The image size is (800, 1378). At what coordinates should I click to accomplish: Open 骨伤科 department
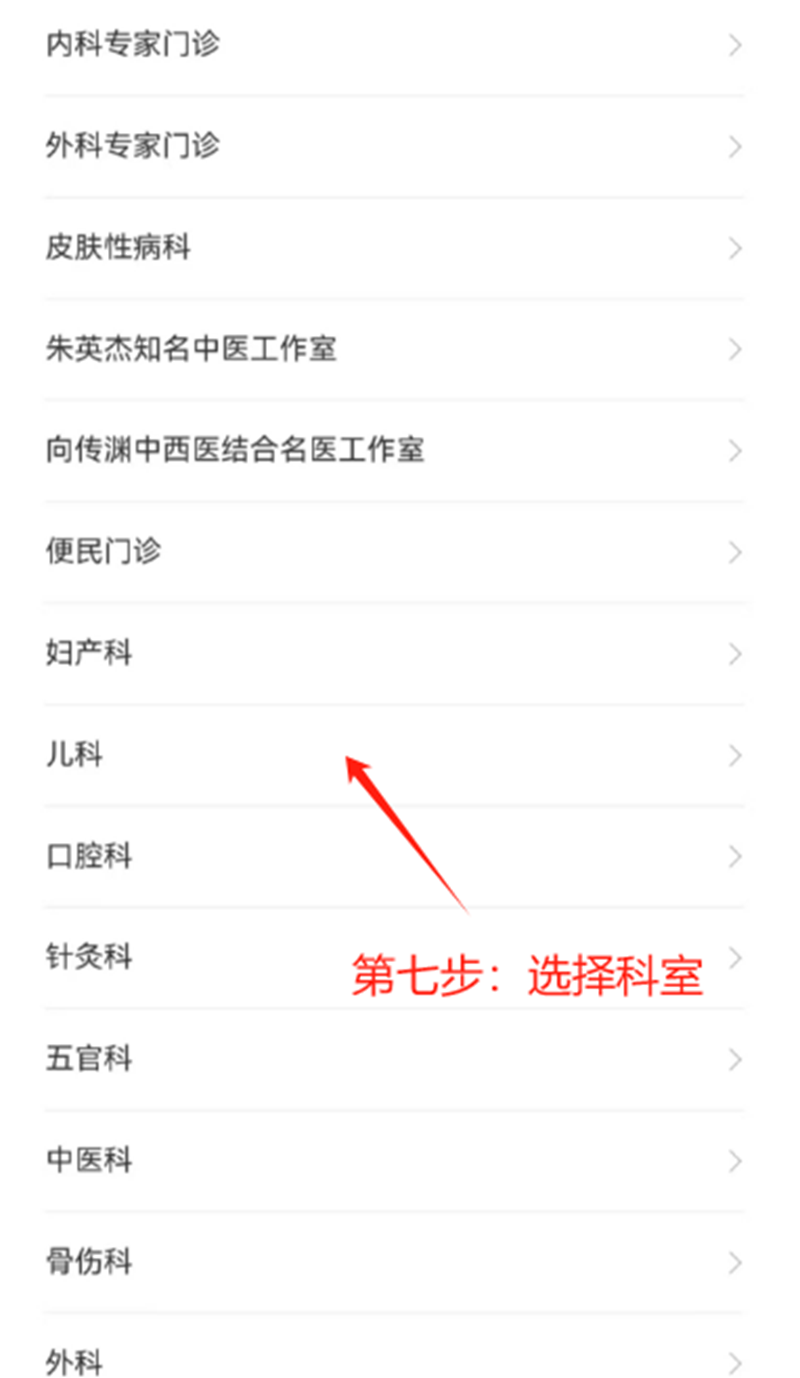coord(89,1262)
